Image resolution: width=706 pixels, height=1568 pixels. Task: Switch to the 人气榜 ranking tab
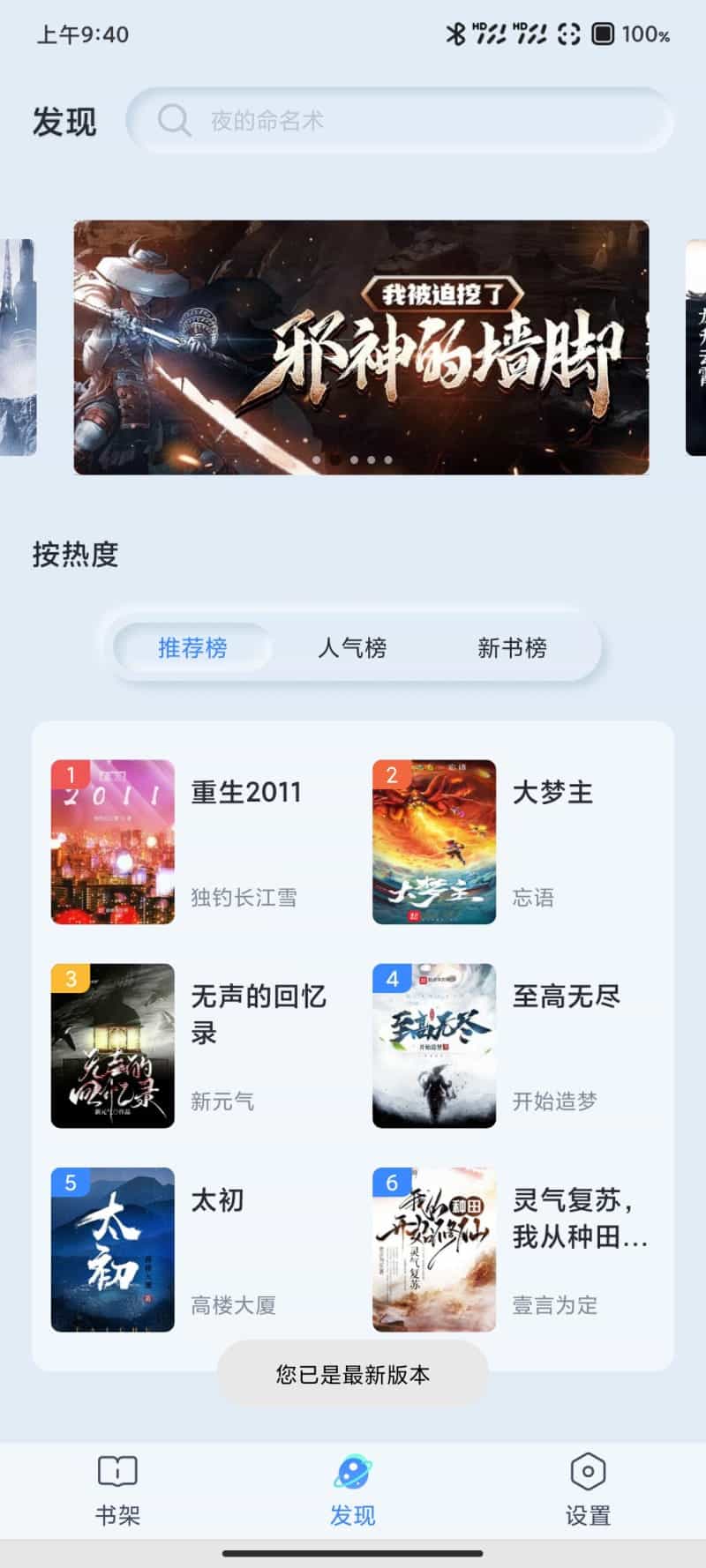(352, 648)
